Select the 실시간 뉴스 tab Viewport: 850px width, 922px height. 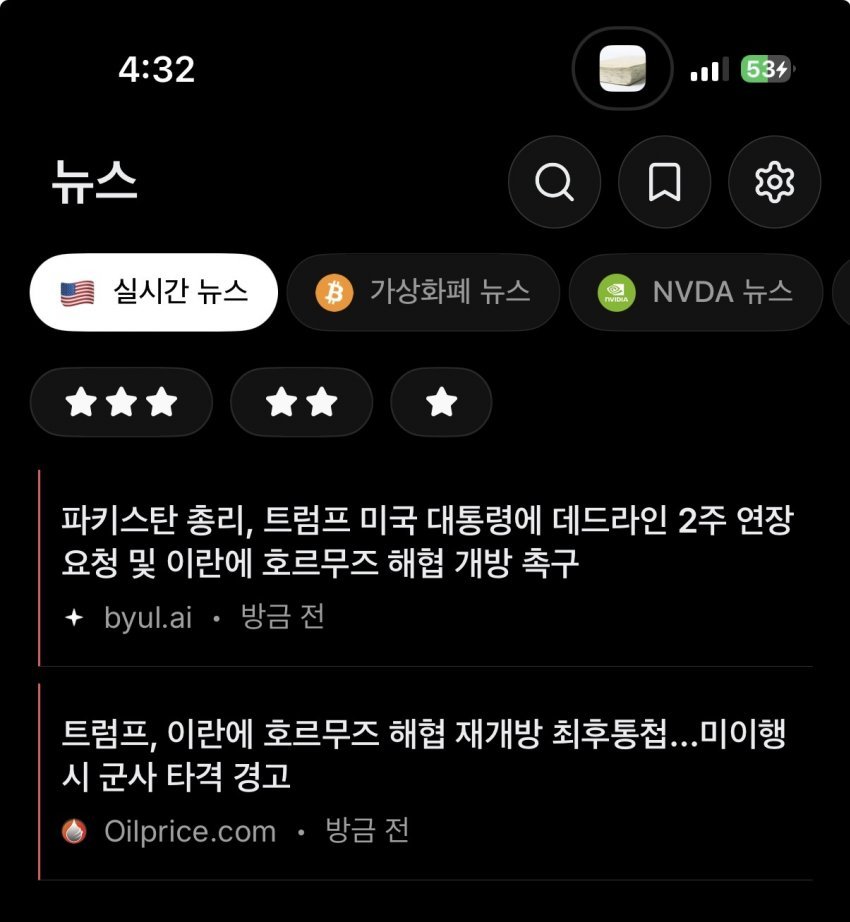tap(153, 292)
